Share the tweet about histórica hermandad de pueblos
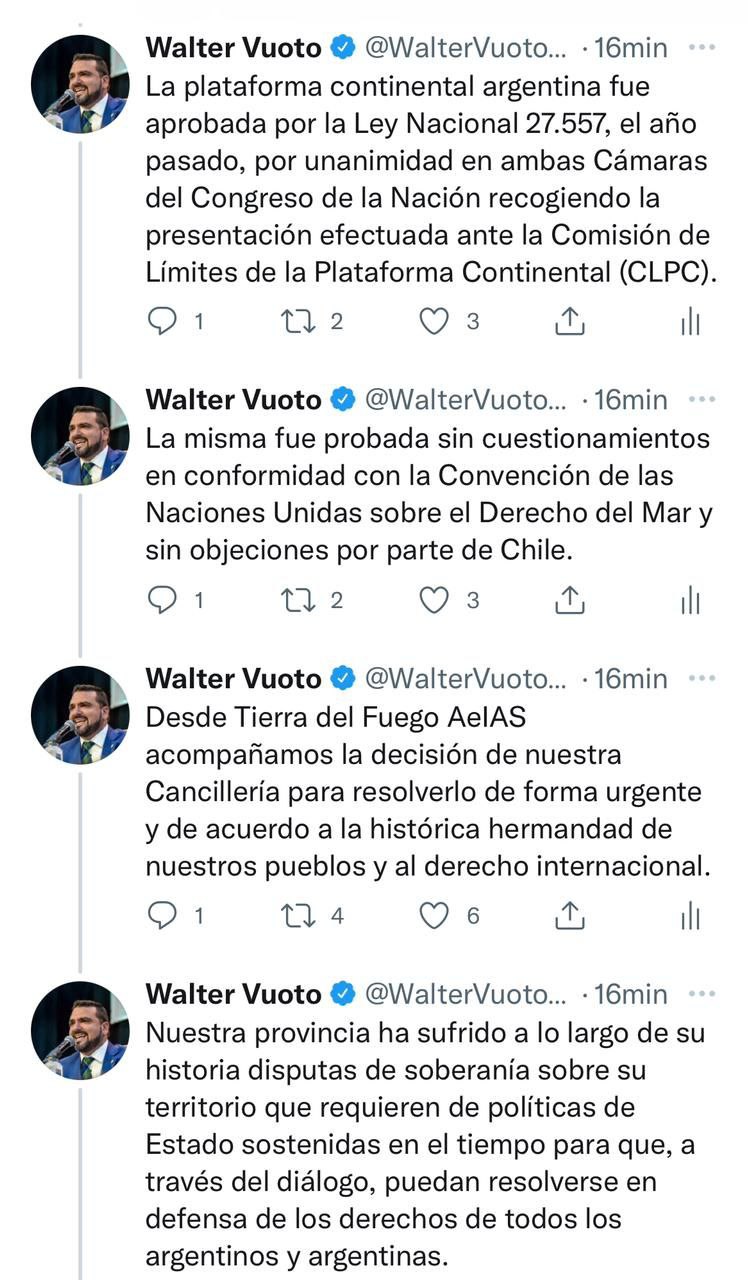 [569, 915]
